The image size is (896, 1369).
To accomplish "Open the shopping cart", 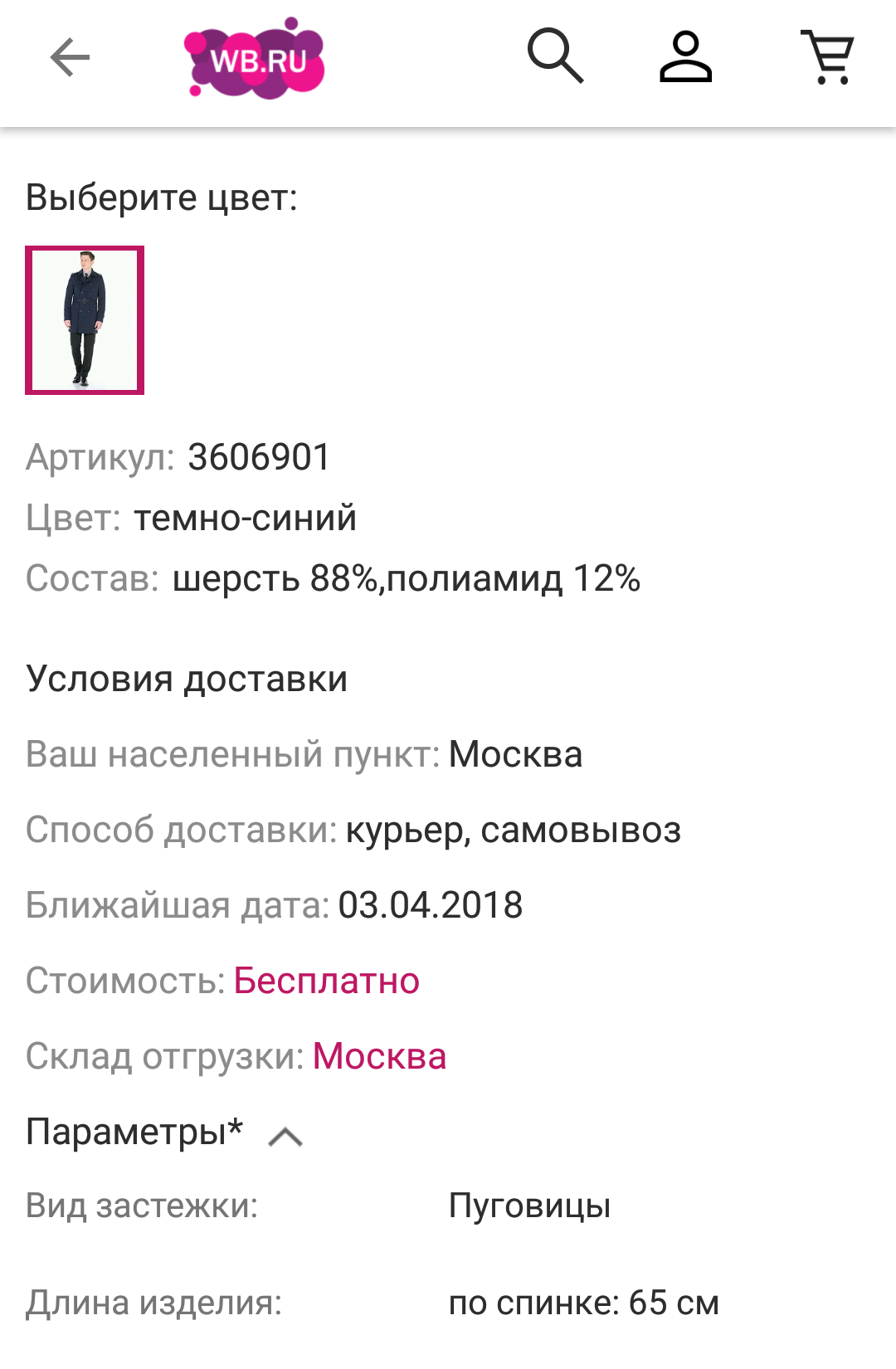I will coord(827,56).
